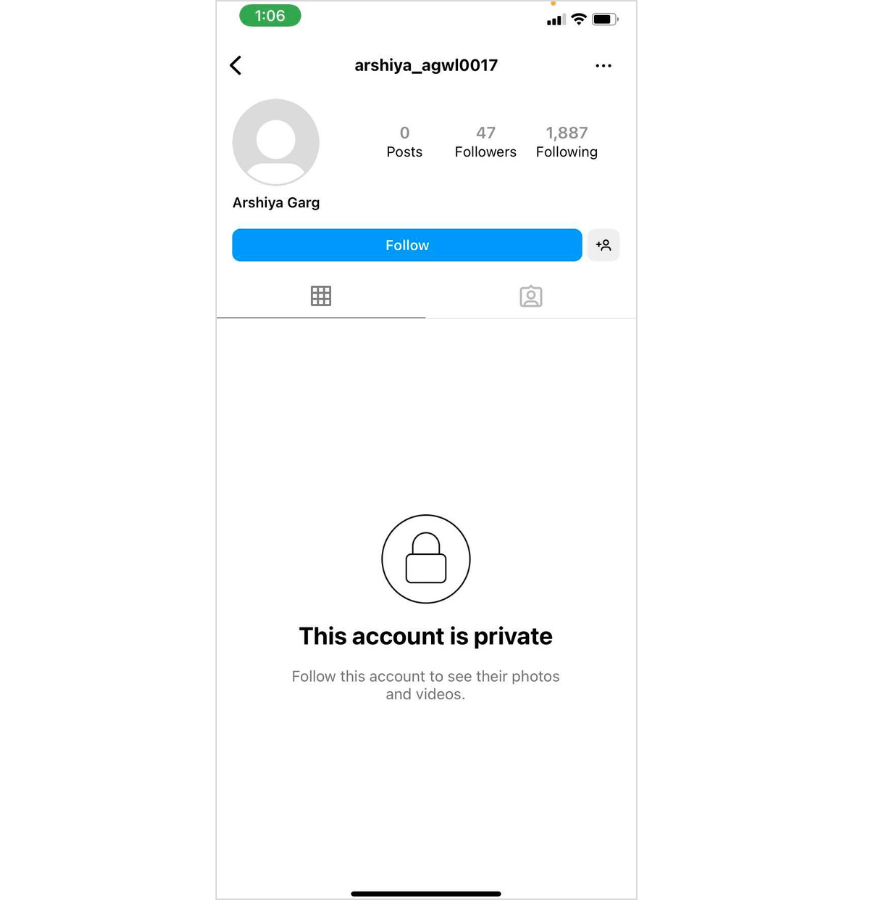
Task: Open the three-dot options menu
Action: tap(603, 66)
